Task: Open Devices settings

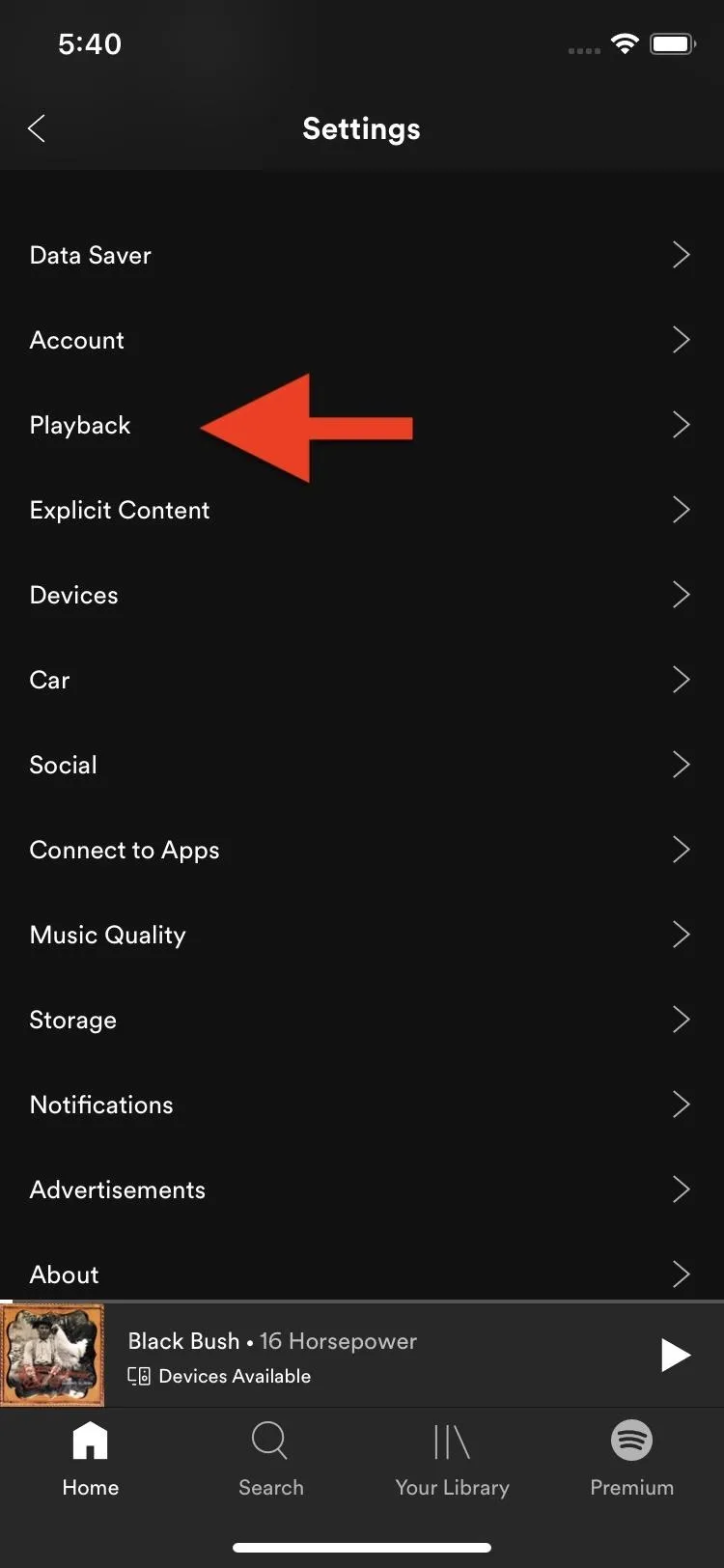Action: 362,595
